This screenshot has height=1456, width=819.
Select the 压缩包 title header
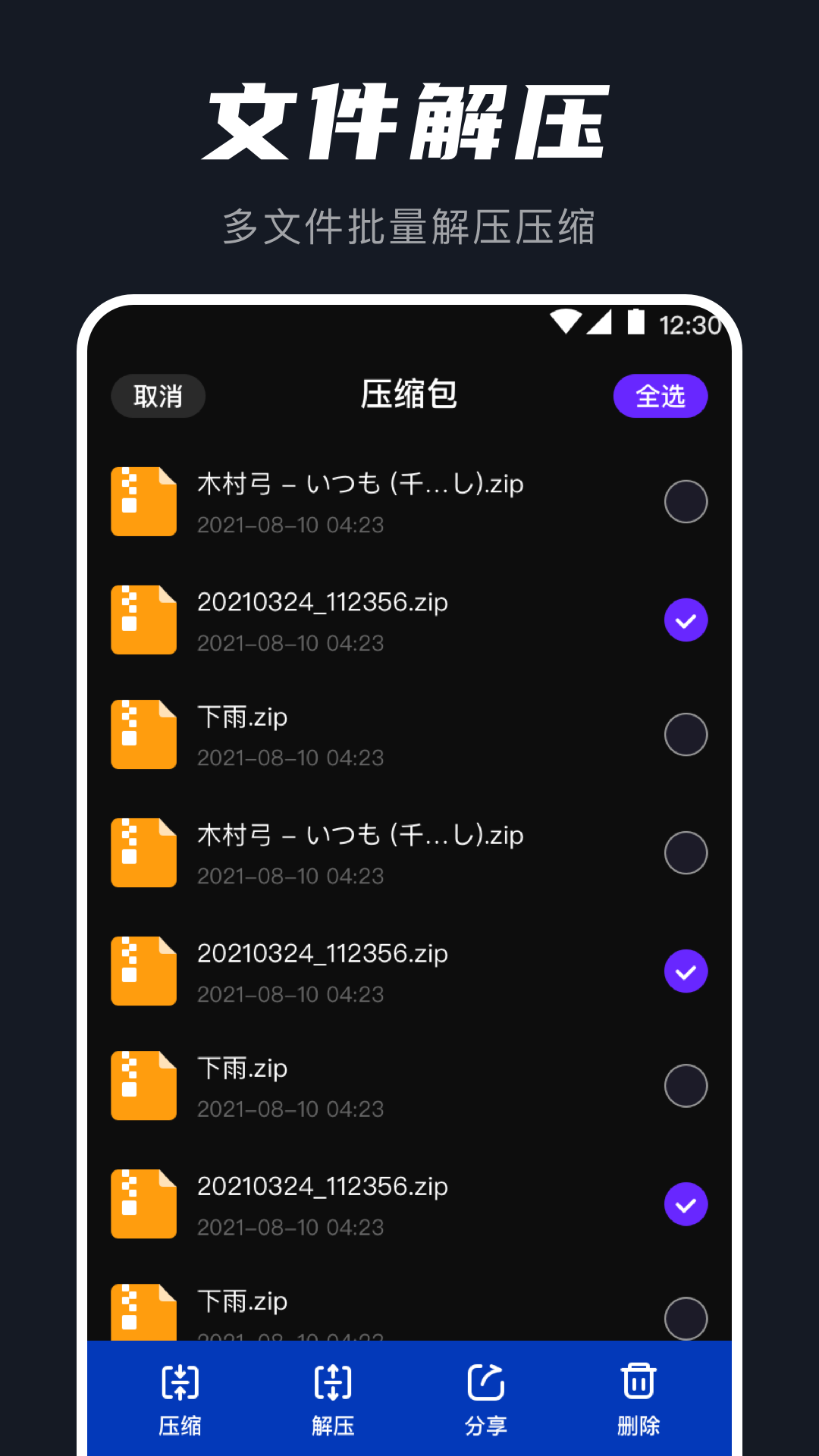(408, 395)
